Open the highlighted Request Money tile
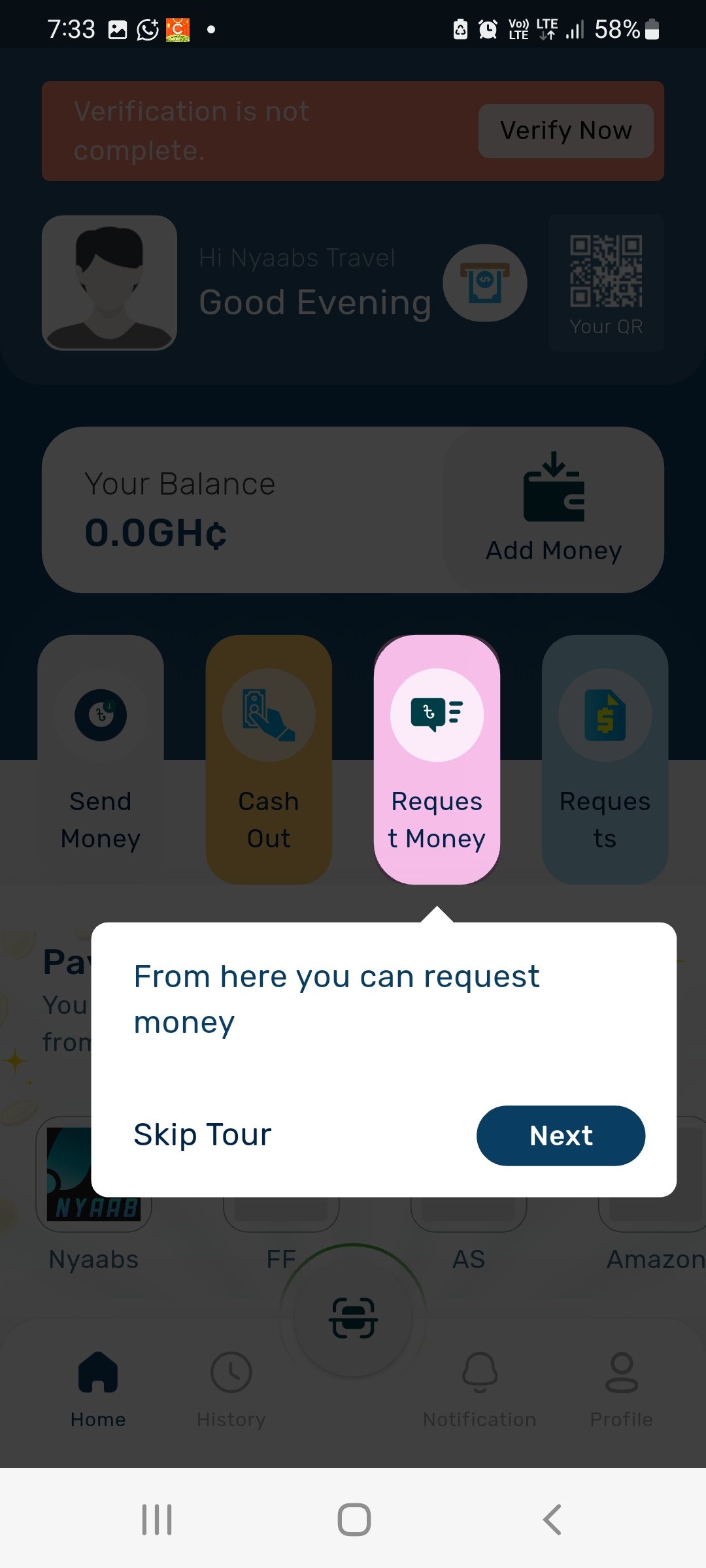The height and width of the screenshot is (1568, 706). [x=437, y=759]
